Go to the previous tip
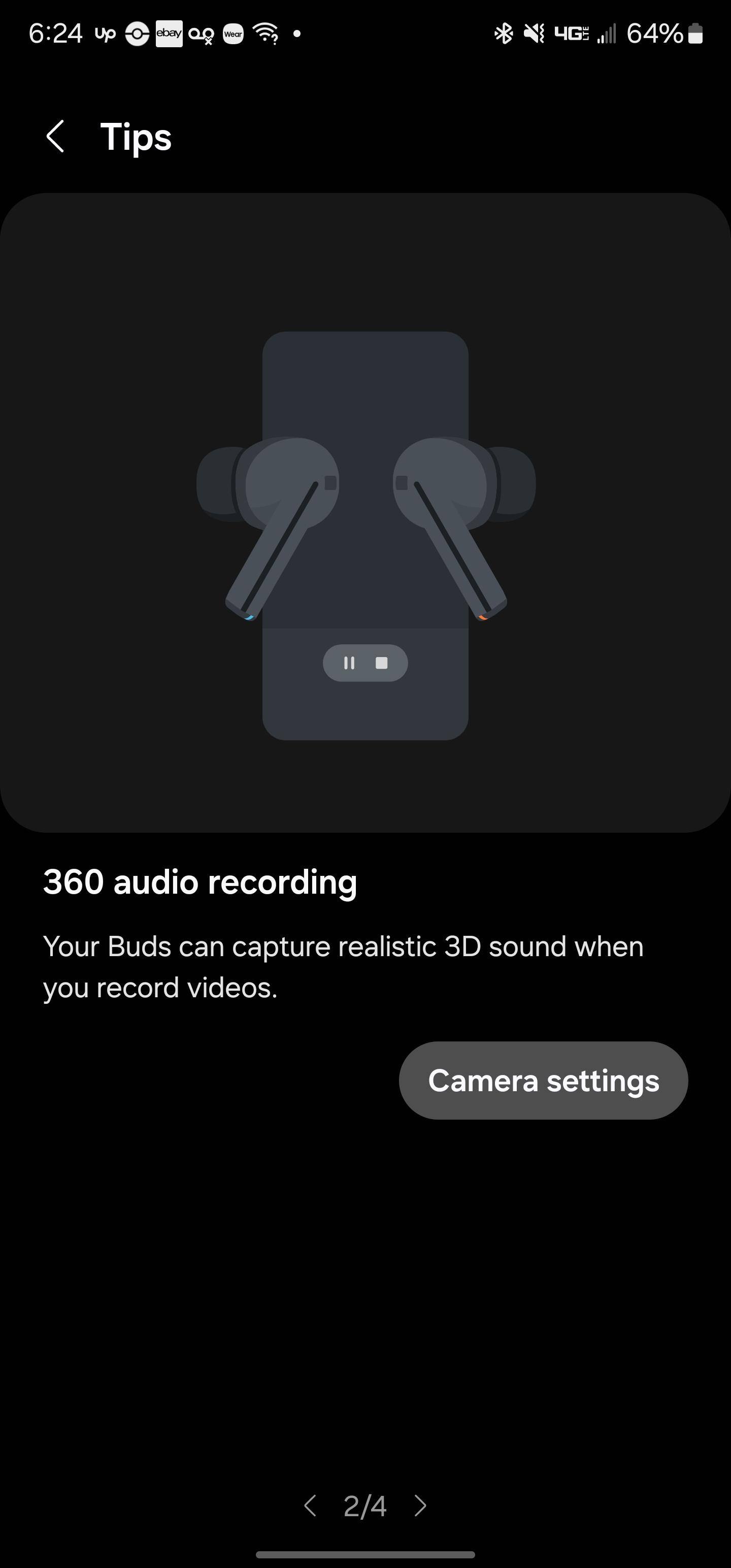 (310, 1506)
